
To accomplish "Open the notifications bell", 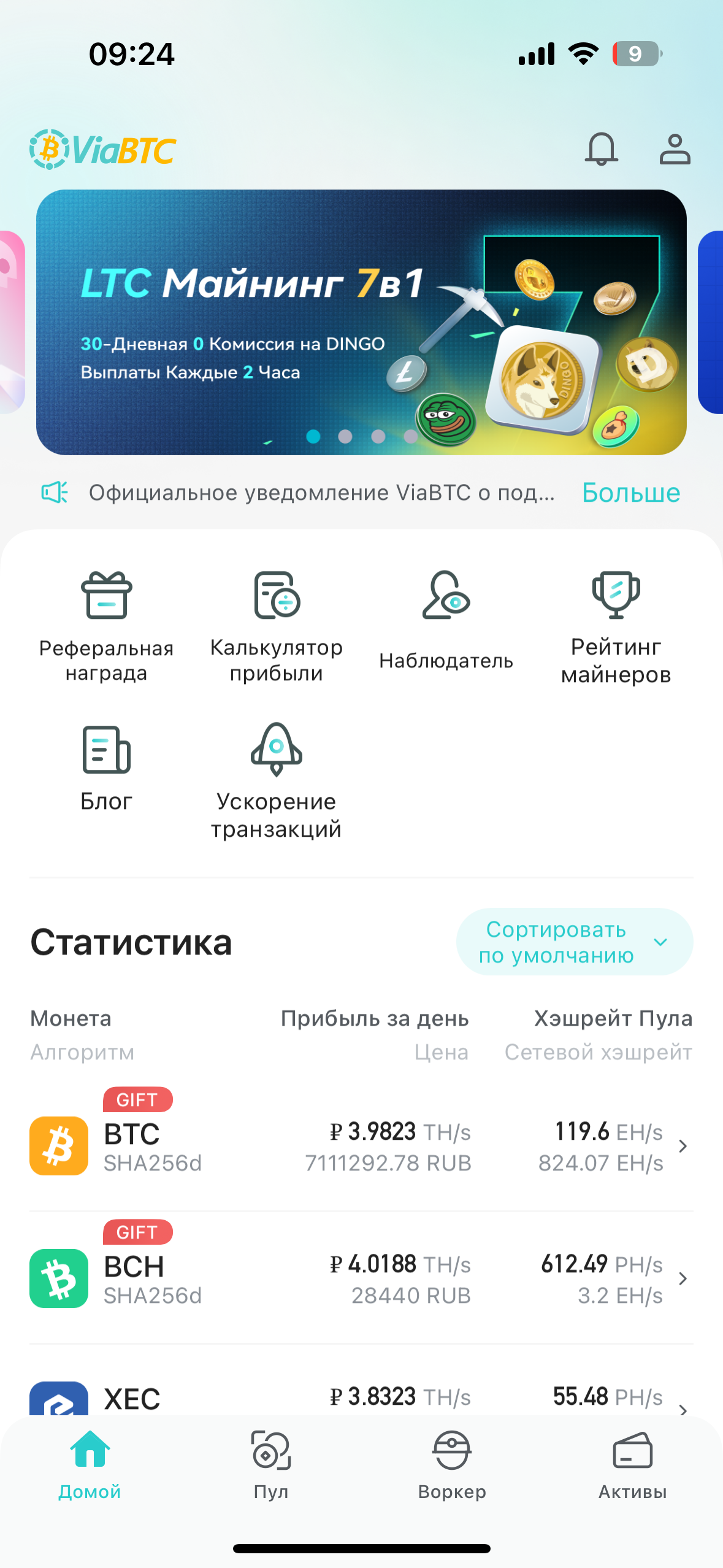I will (x=601, y=149).
